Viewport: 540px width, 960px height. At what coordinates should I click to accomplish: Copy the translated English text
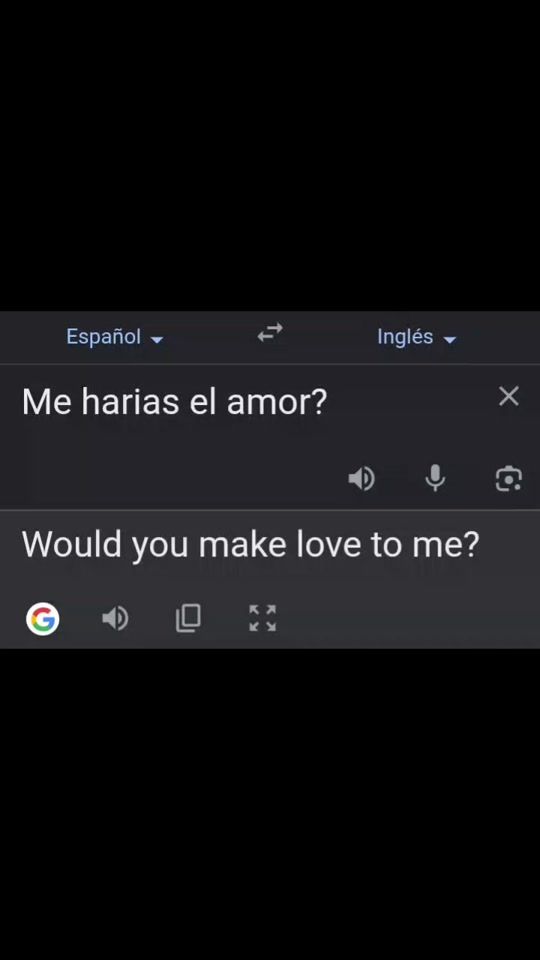tap(188, 618)
